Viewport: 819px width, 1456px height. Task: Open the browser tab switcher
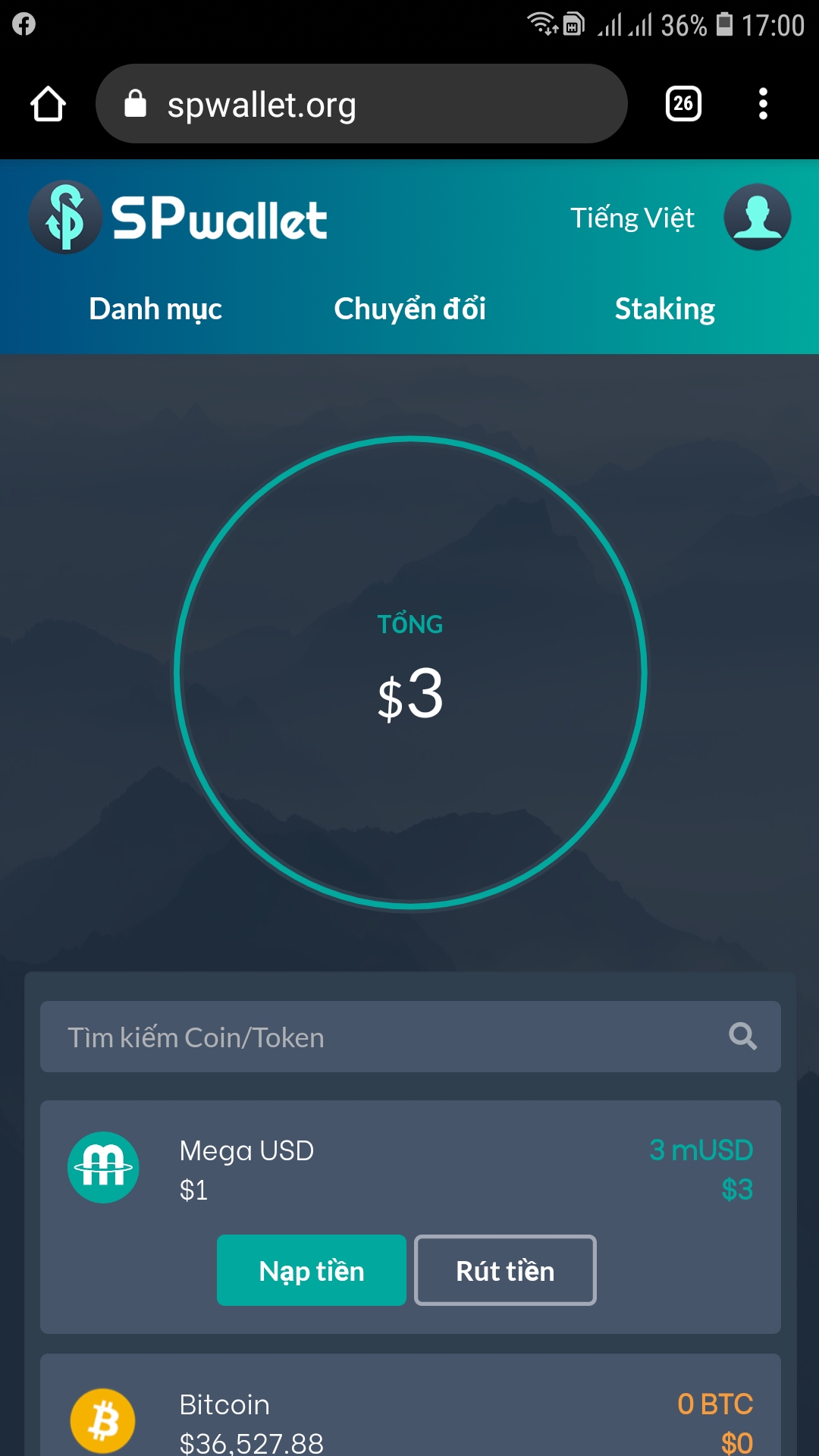pos(682,104)
